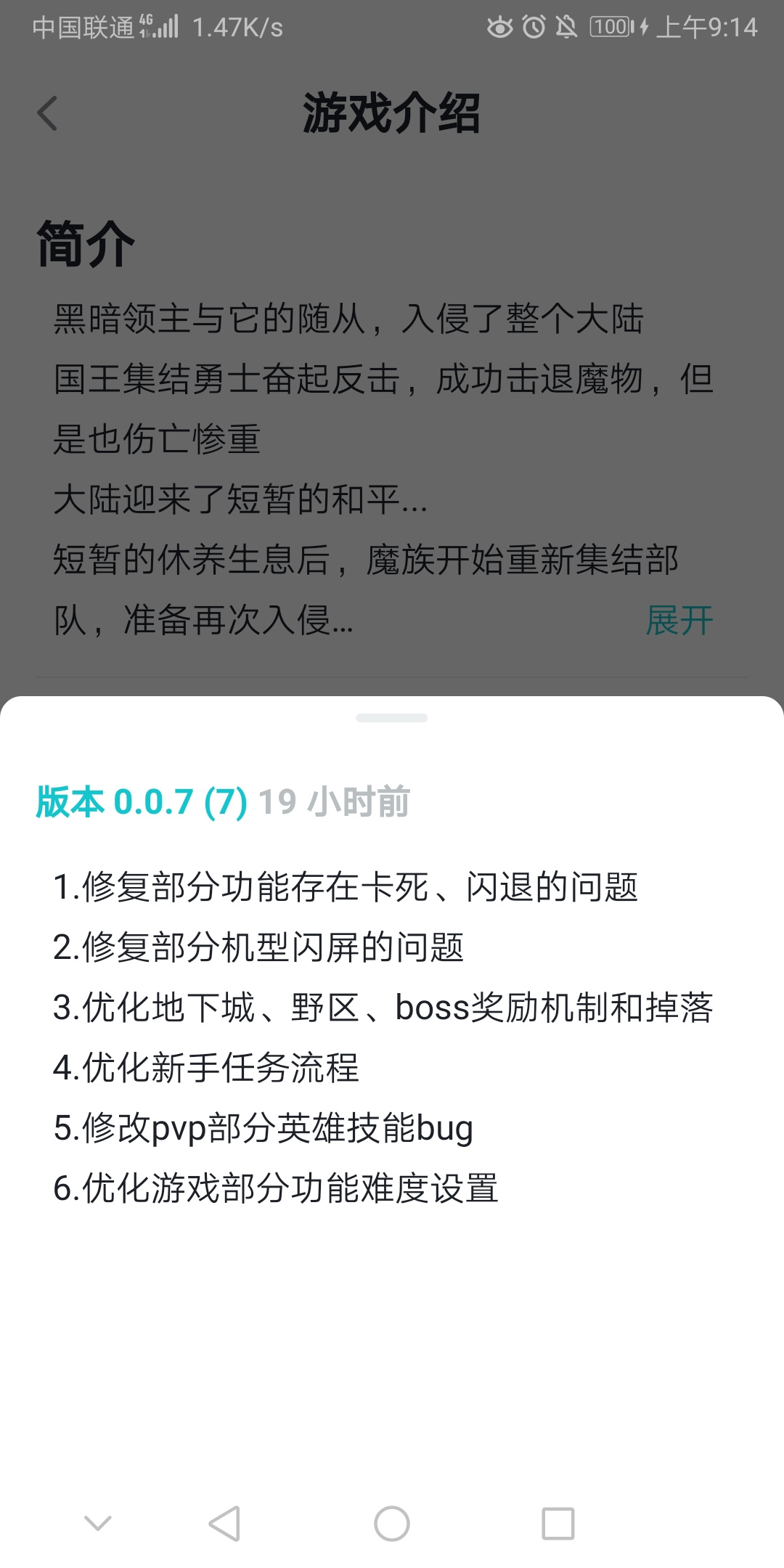Tap the bottom sheet drag handle
Image resolution: width=784 pixels, height=1568 pixels.
click(392, 718)
